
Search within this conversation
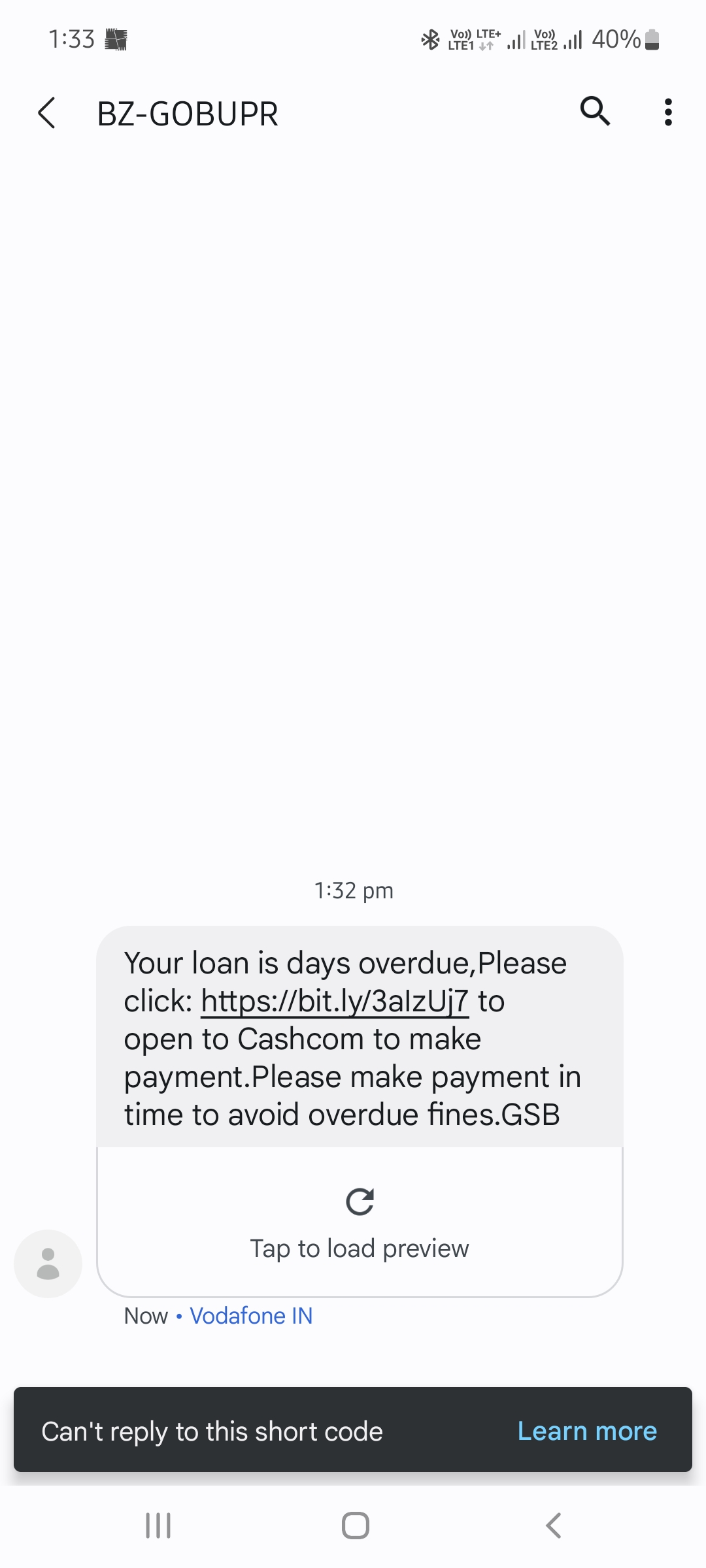pos(595,112)
